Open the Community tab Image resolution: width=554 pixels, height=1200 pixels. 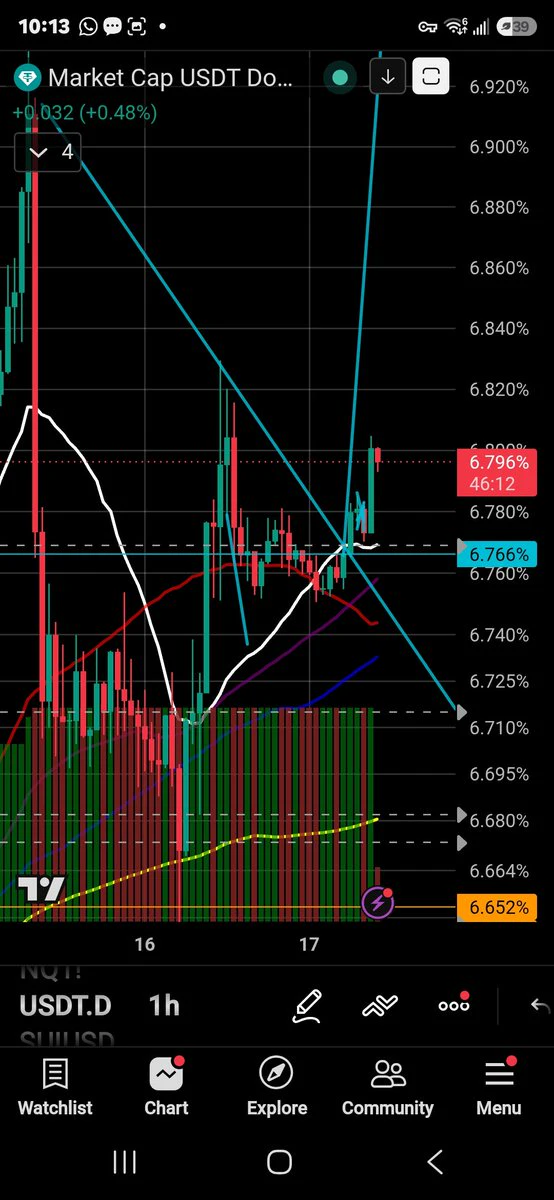click(x=388, y=1087)
